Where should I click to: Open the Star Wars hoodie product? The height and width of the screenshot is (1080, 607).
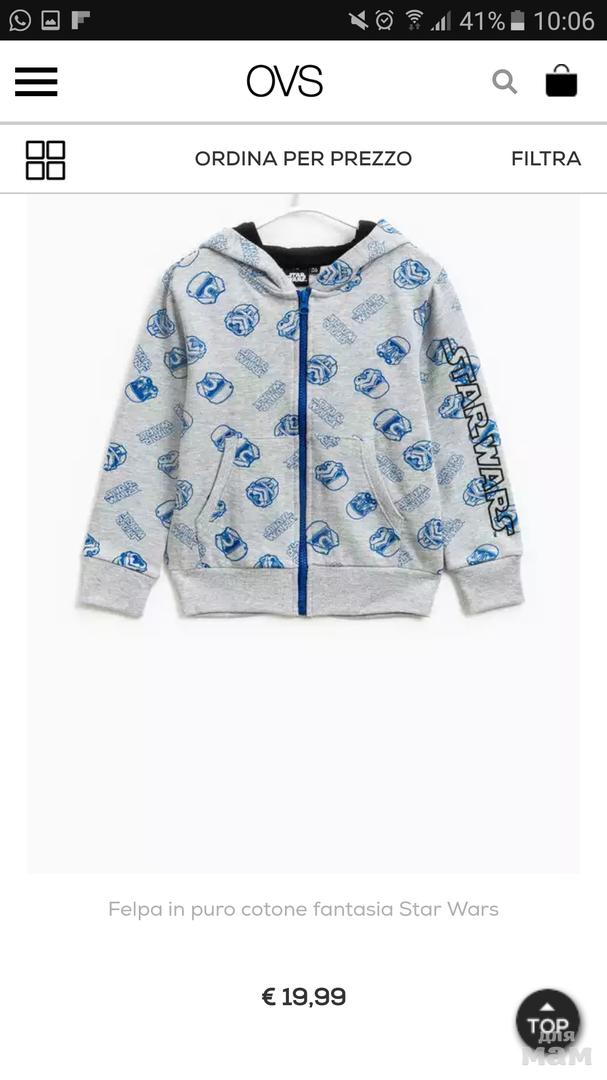pyautogui.click(x=303, y=420)
